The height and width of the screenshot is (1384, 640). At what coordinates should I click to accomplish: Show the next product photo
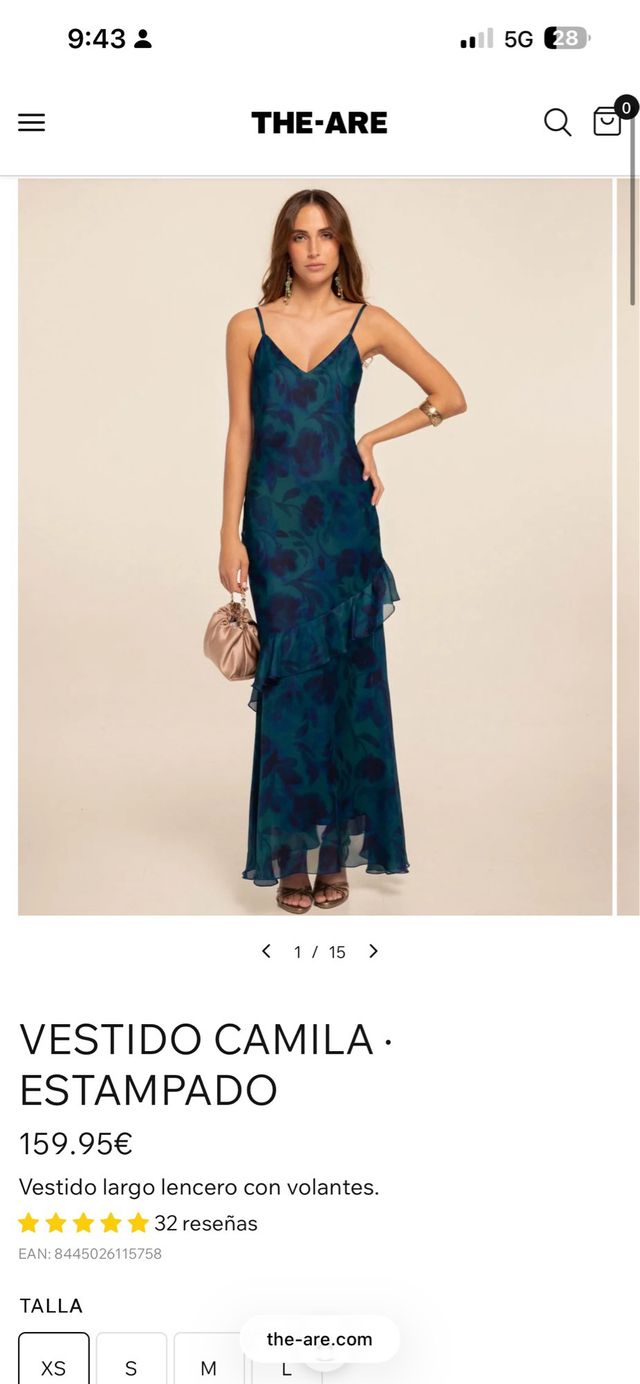tap(373, 951)
